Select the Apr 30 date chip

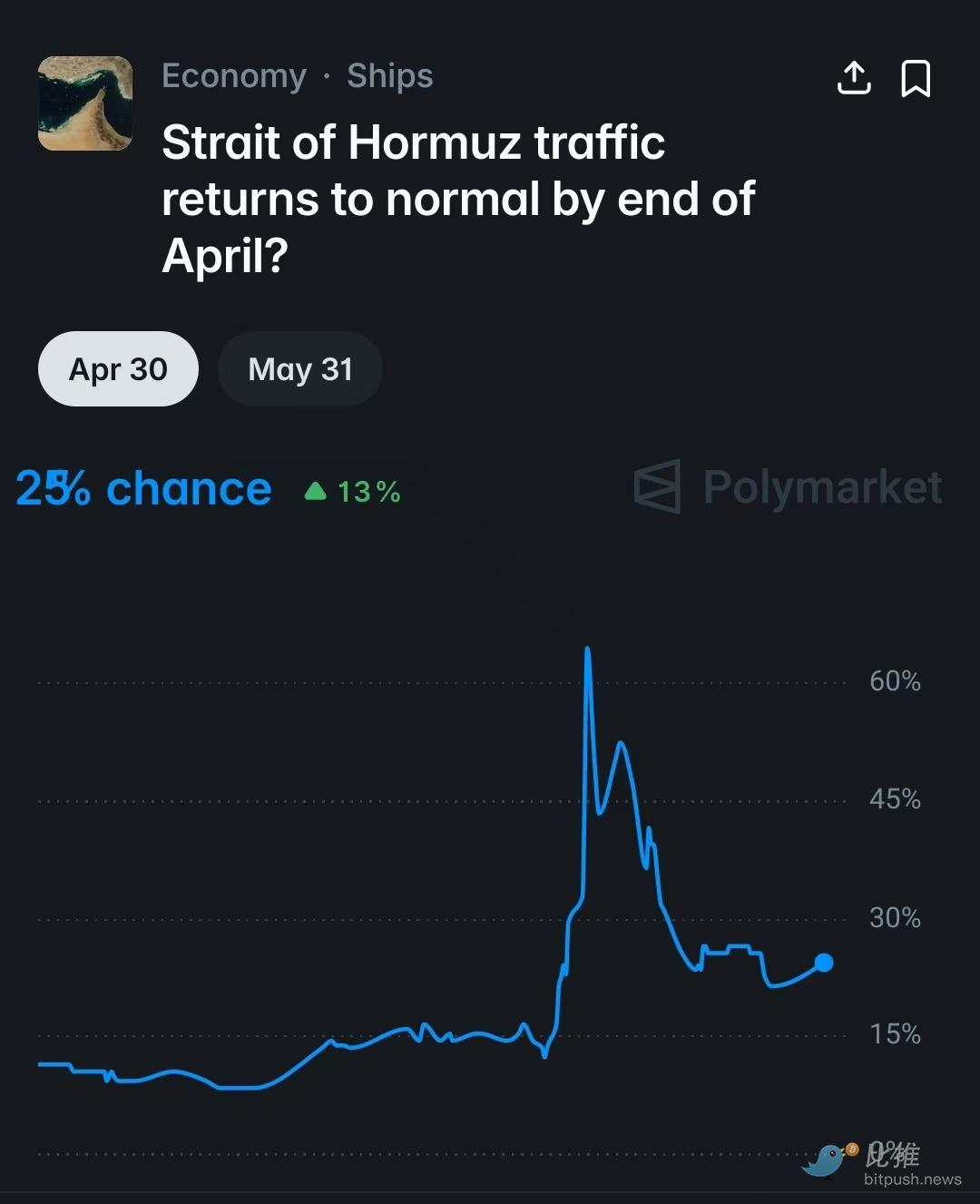118,369
